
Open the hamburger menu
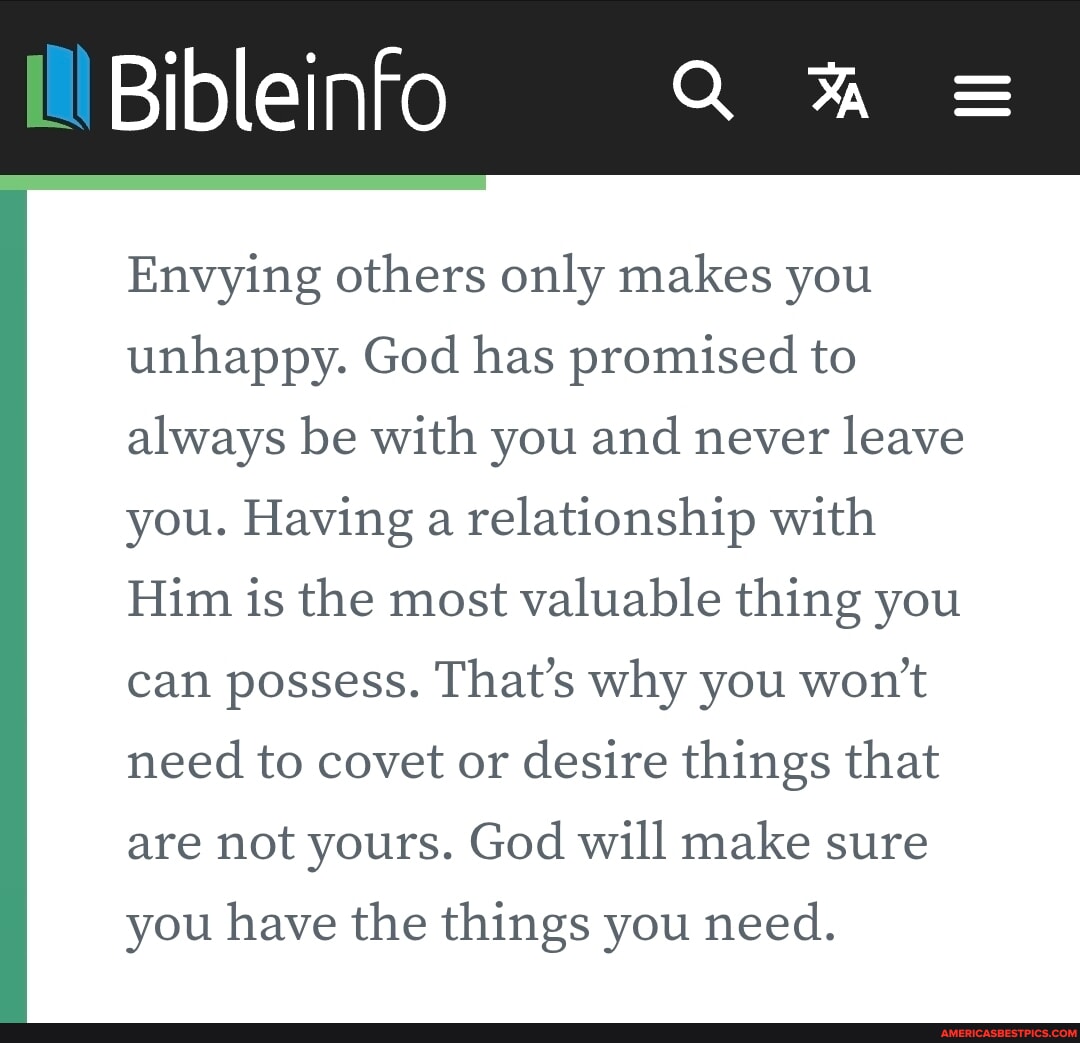coord(982,95)
